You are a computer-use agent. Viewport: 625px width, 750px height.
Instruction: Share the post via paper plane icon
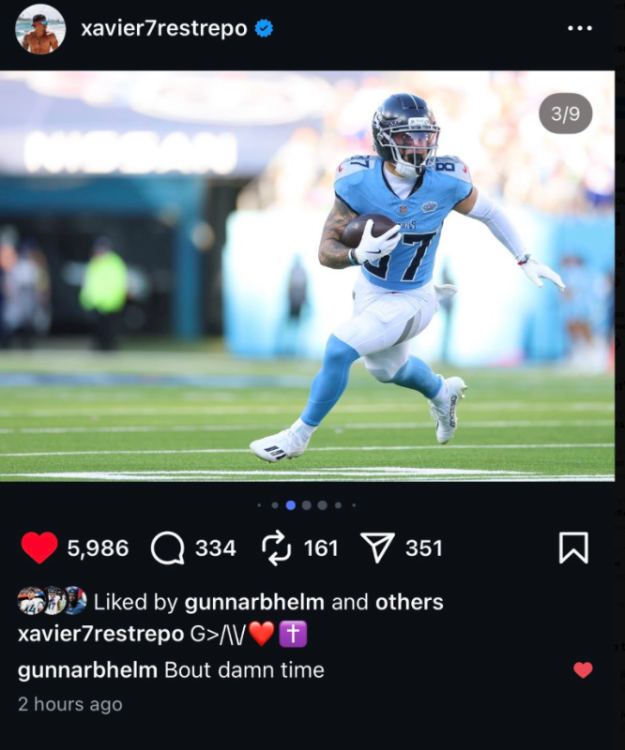(x=377, y=548)
